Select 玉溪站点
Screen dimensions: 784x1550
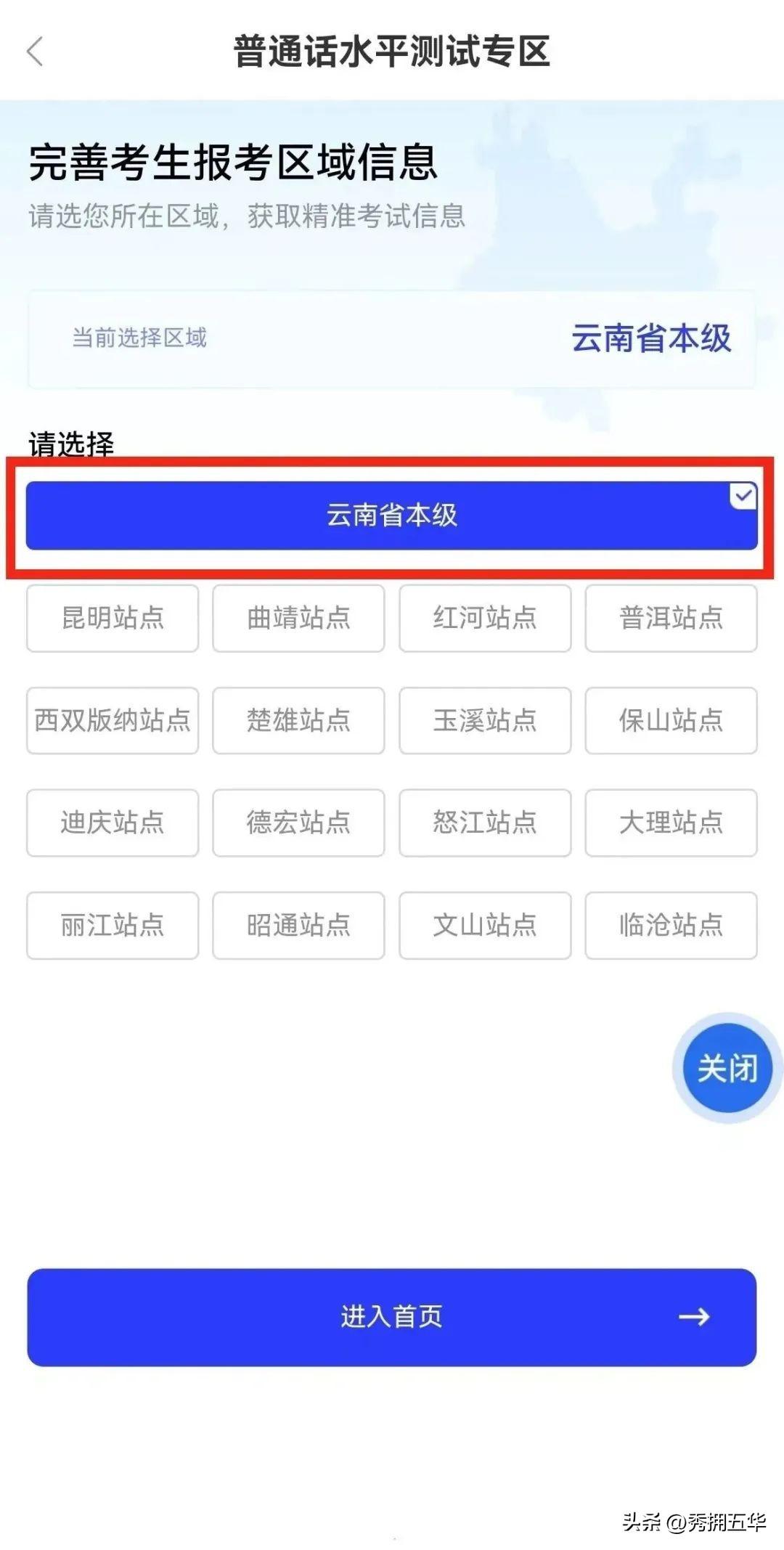pyautogui.click(x=484, y=722)
